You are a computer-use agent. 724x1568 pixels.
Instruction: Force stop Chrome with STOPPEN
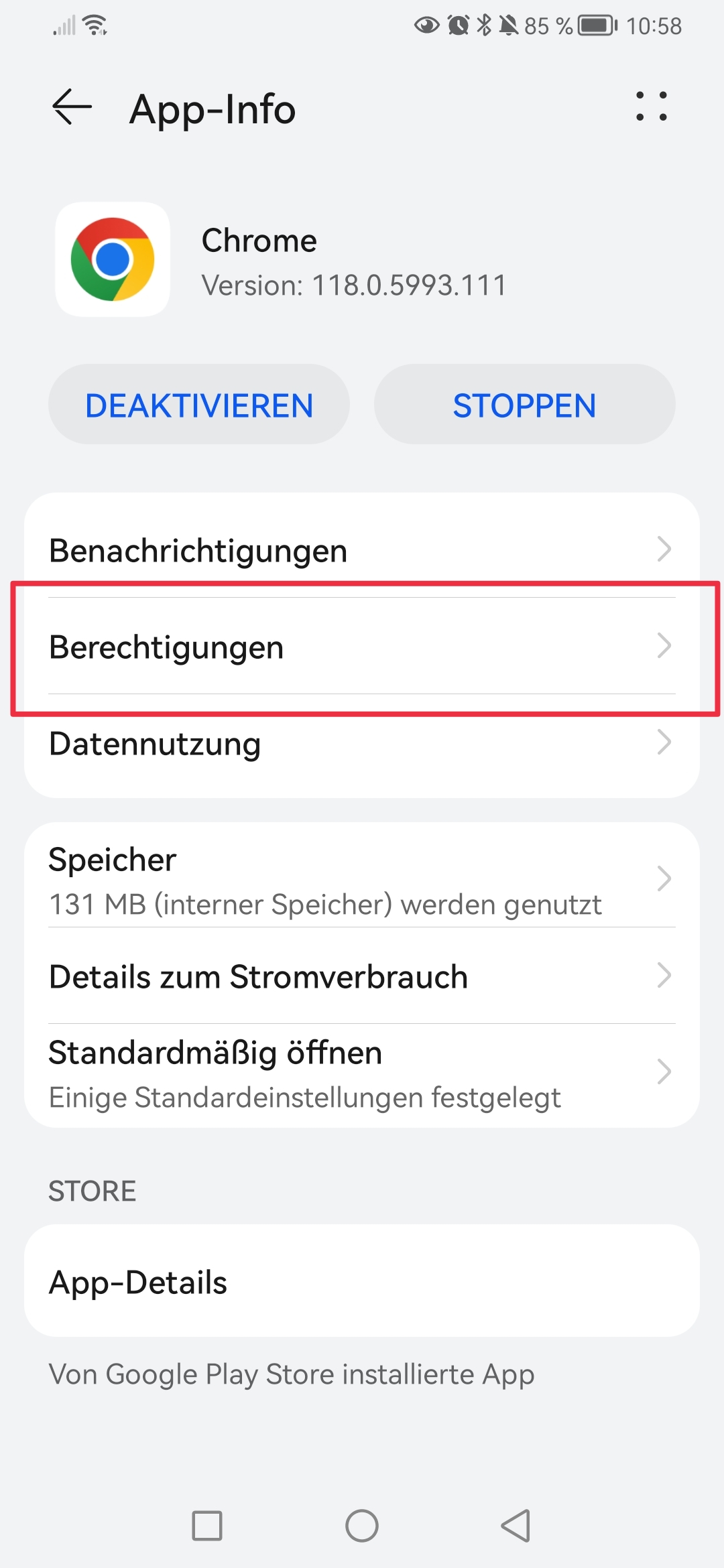point(524,405)
